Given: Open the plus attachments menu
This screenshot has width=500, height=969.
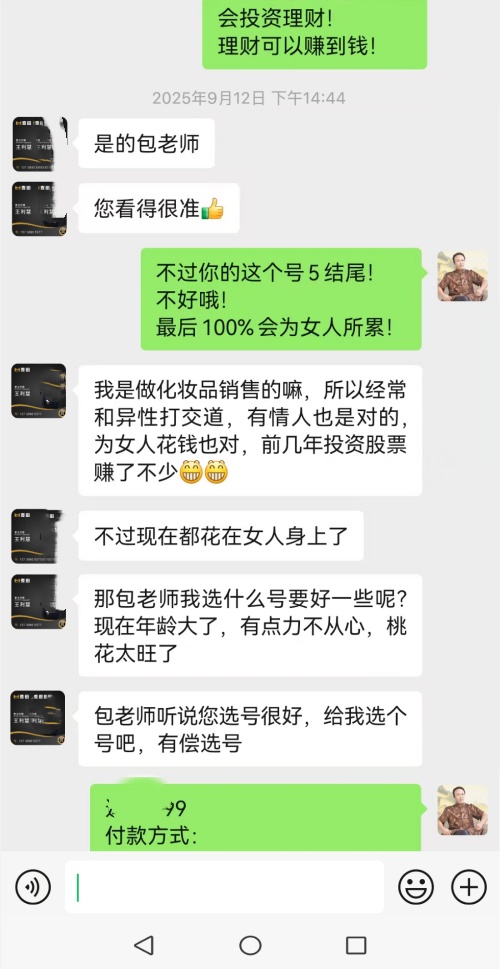Looking at the screenshot, I should tap(469, 887).
